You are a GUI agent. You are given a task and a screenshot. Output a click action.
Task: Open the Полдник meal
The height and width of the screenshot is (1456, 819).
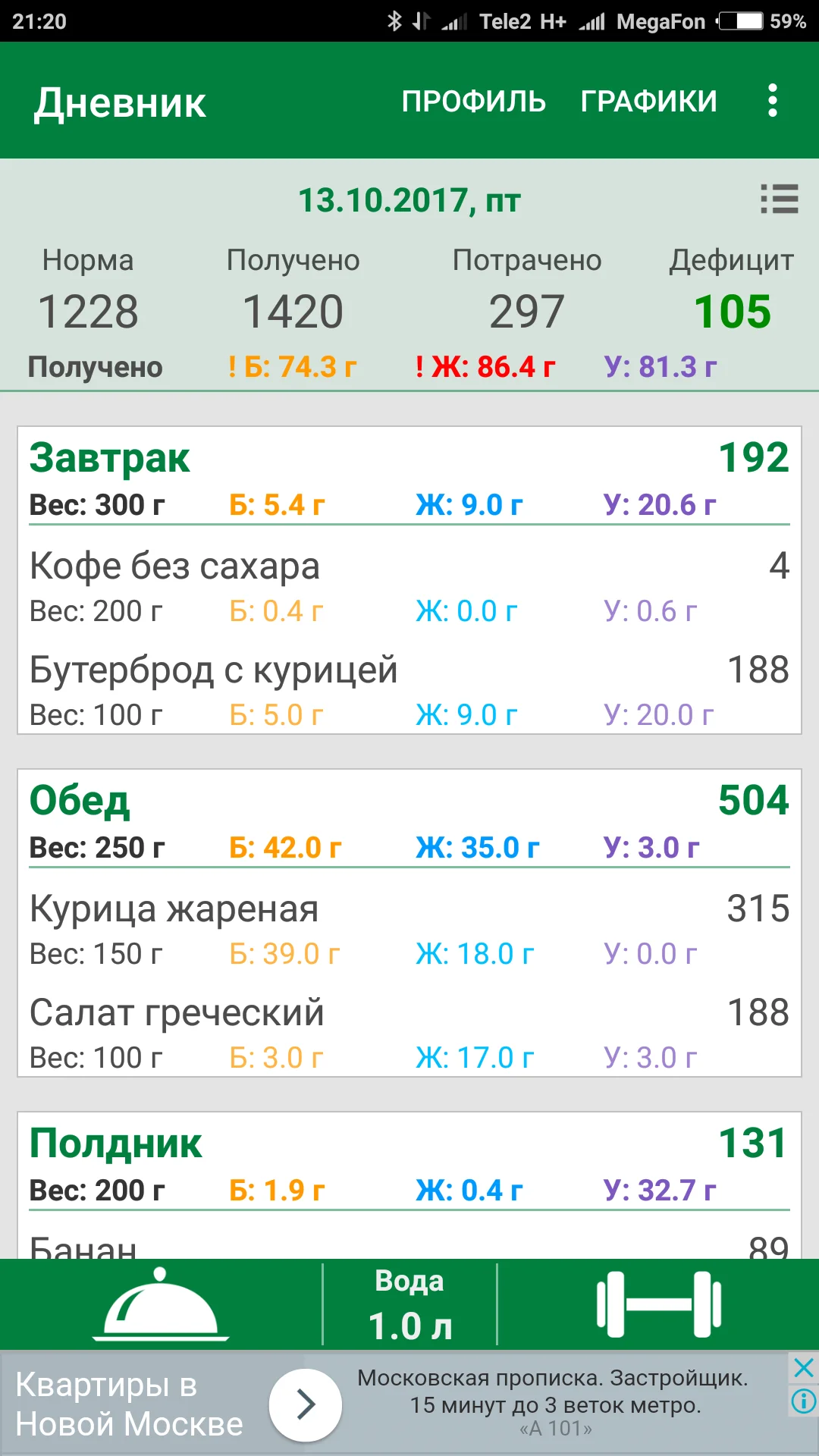(115, 1144)
